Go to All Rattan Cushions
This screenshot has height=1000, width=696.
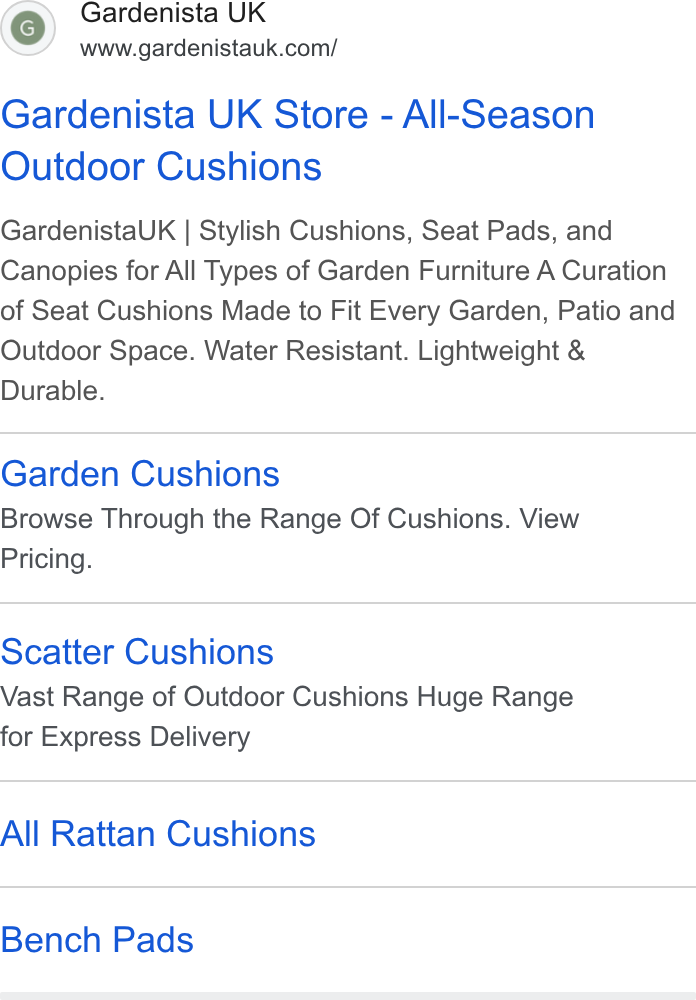(158, 834)
